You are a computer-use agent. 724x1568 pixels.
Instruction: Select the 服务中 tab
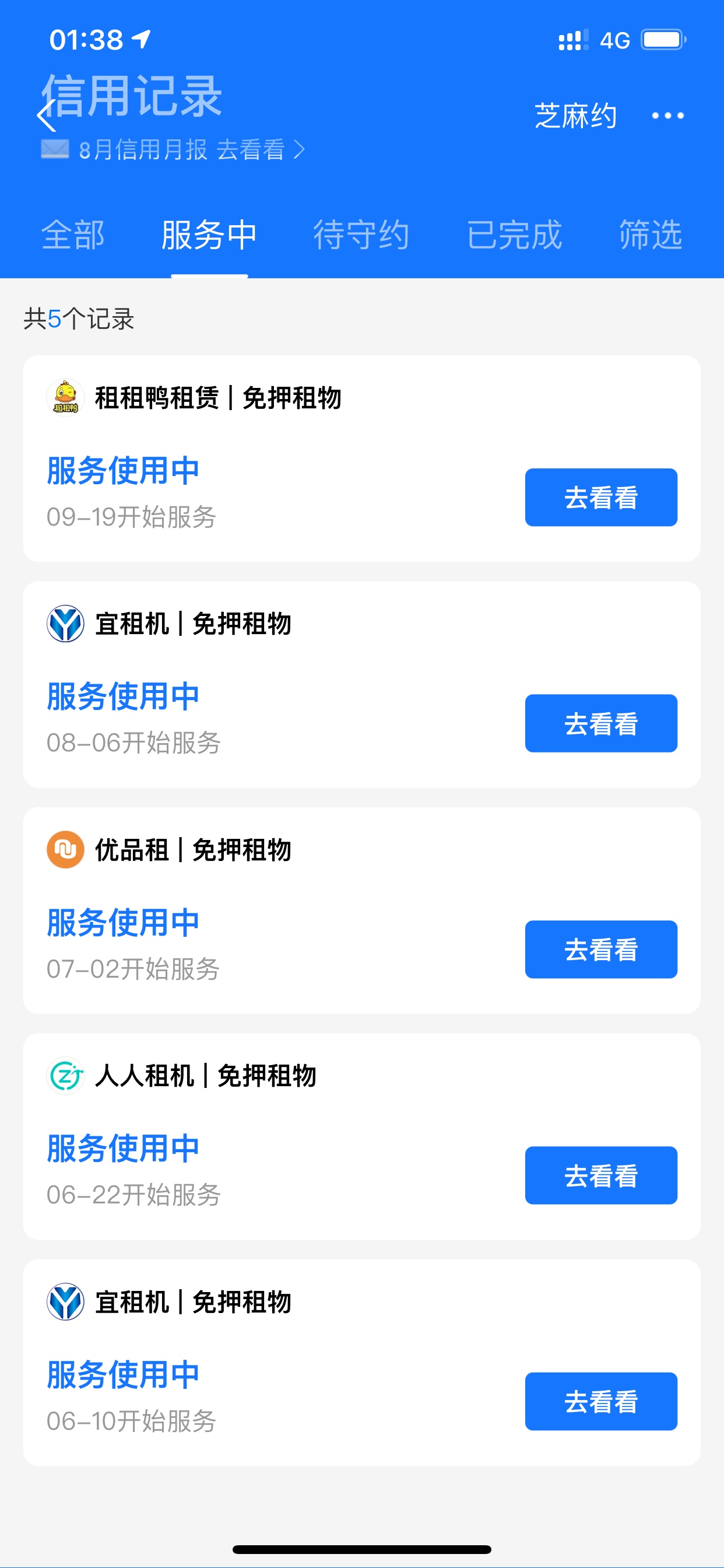pyautogui.click(x=209, y=235)
